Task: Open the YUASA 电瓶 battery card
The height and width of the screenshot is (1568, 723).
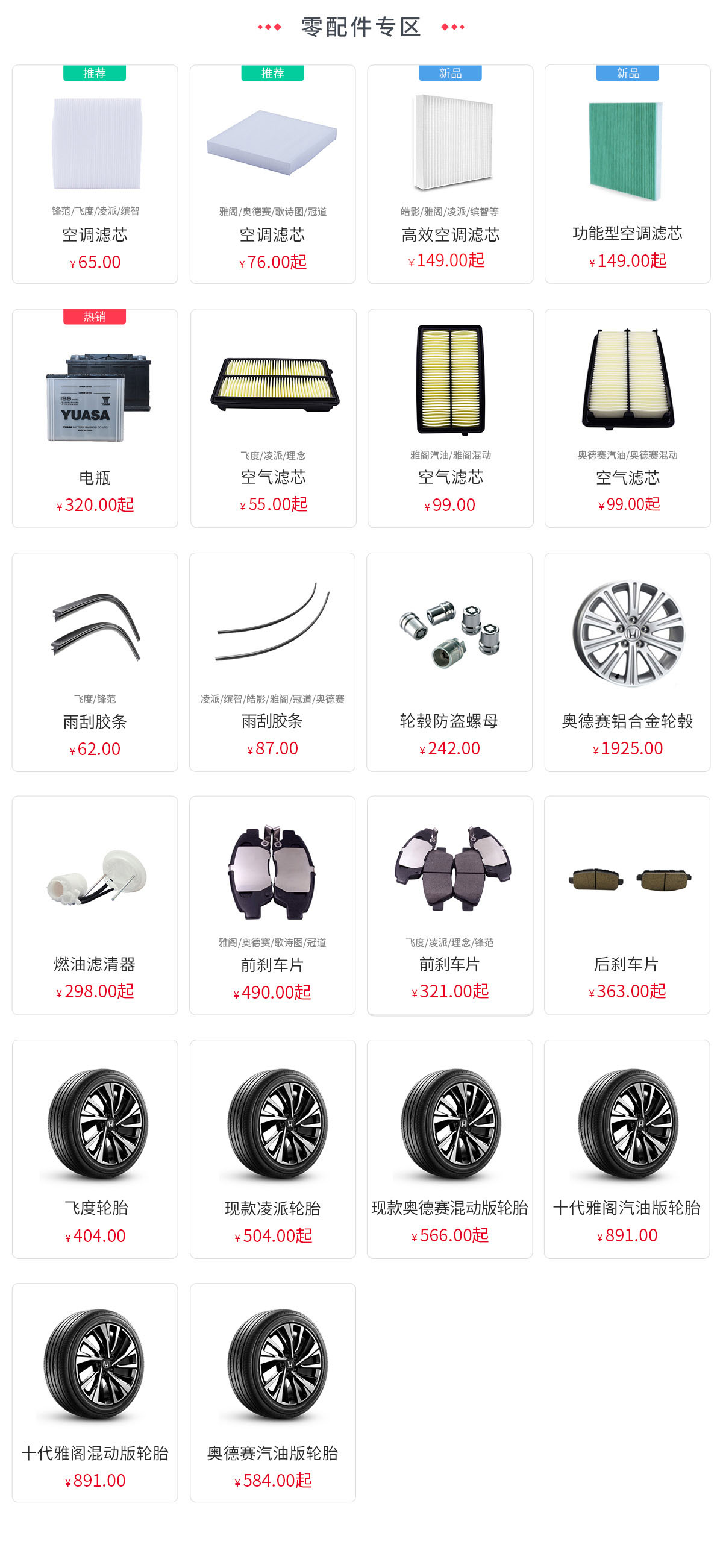Action: [95, 418]
